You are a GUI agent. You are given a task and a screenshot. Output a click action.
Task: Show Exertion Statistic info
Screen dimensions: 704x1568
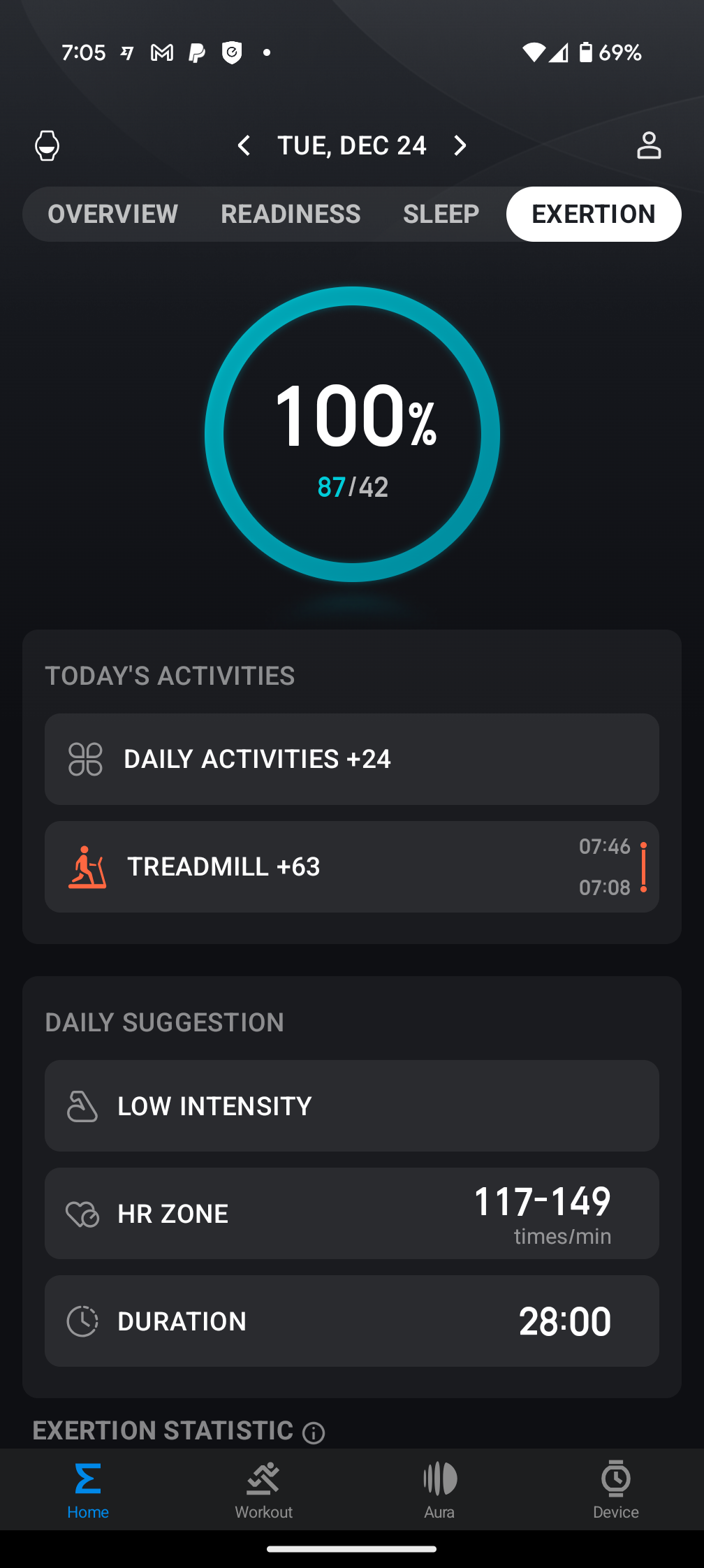click(x=314, y=1433)
